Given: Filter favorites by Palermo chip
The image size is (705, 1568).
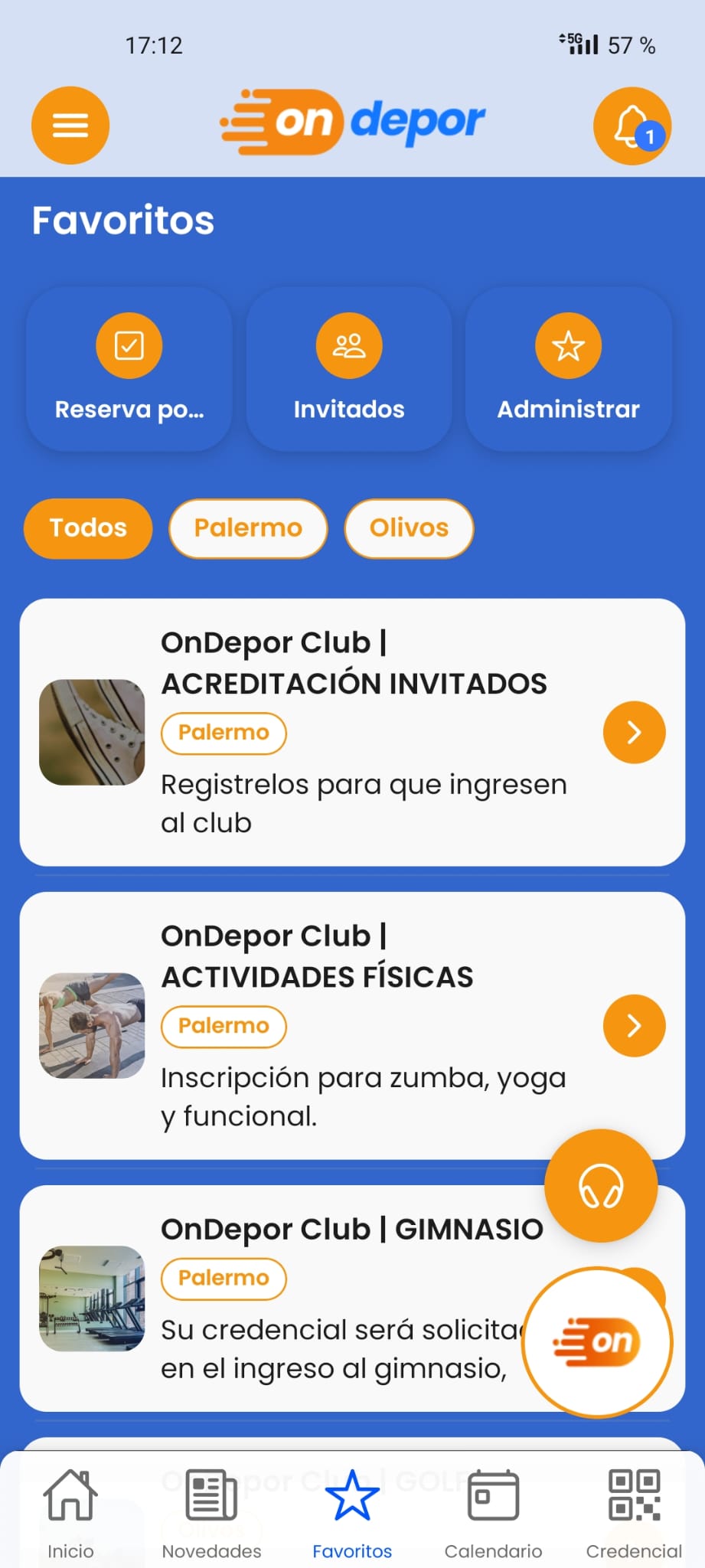Looking at the screenshot, I should click(248, 528).
